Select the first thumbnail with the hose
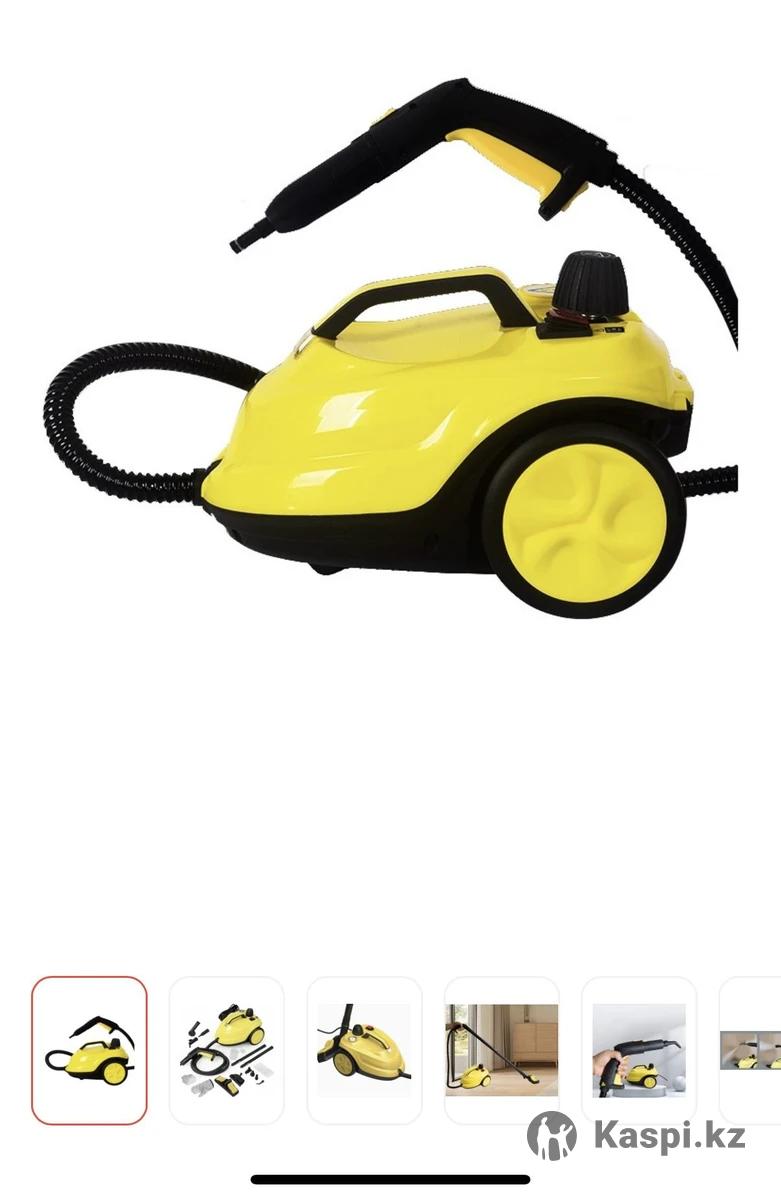 click(89, 1050)
